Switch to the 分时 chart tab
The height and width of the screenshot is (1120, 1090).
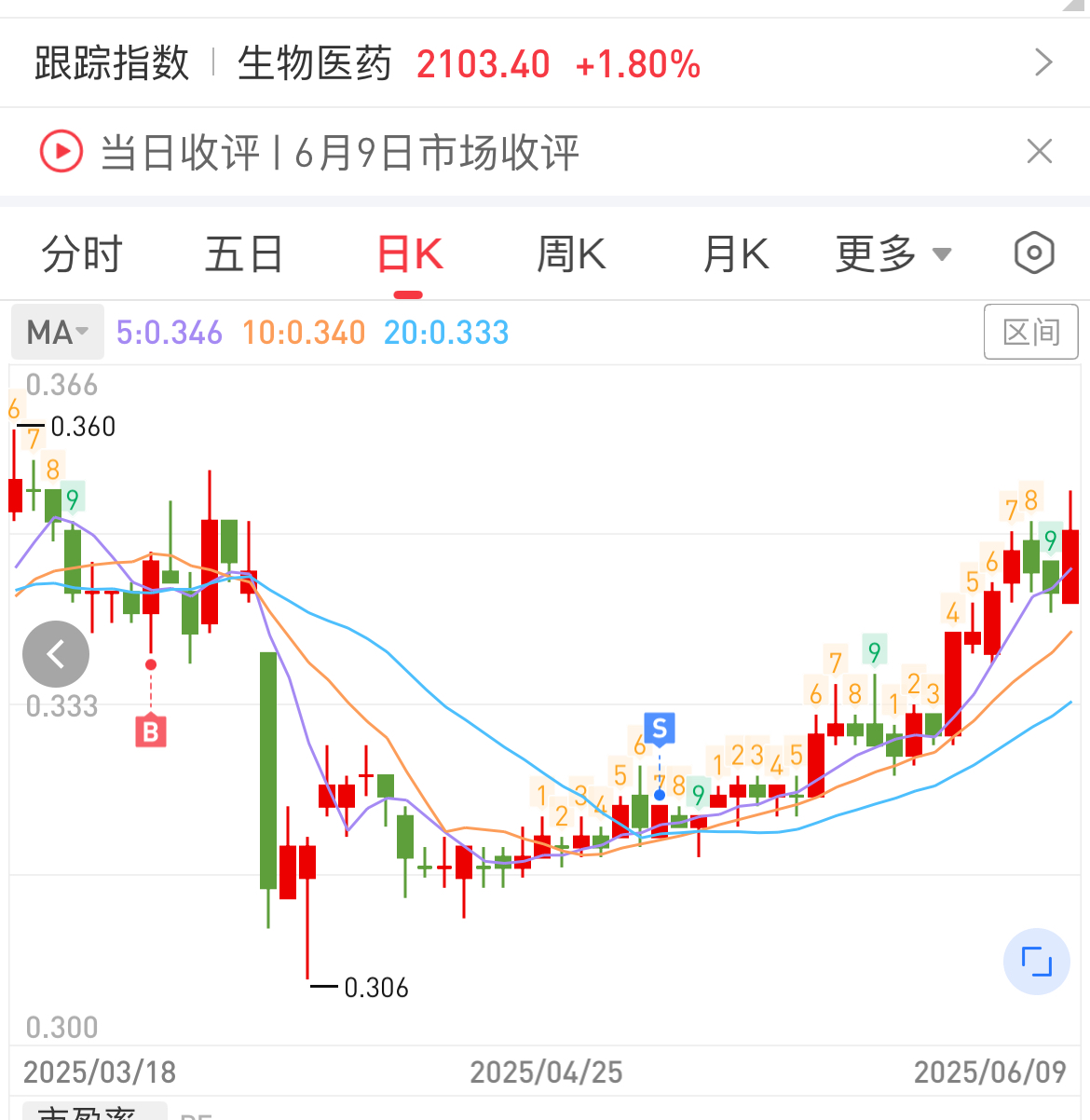click(82, 254)
